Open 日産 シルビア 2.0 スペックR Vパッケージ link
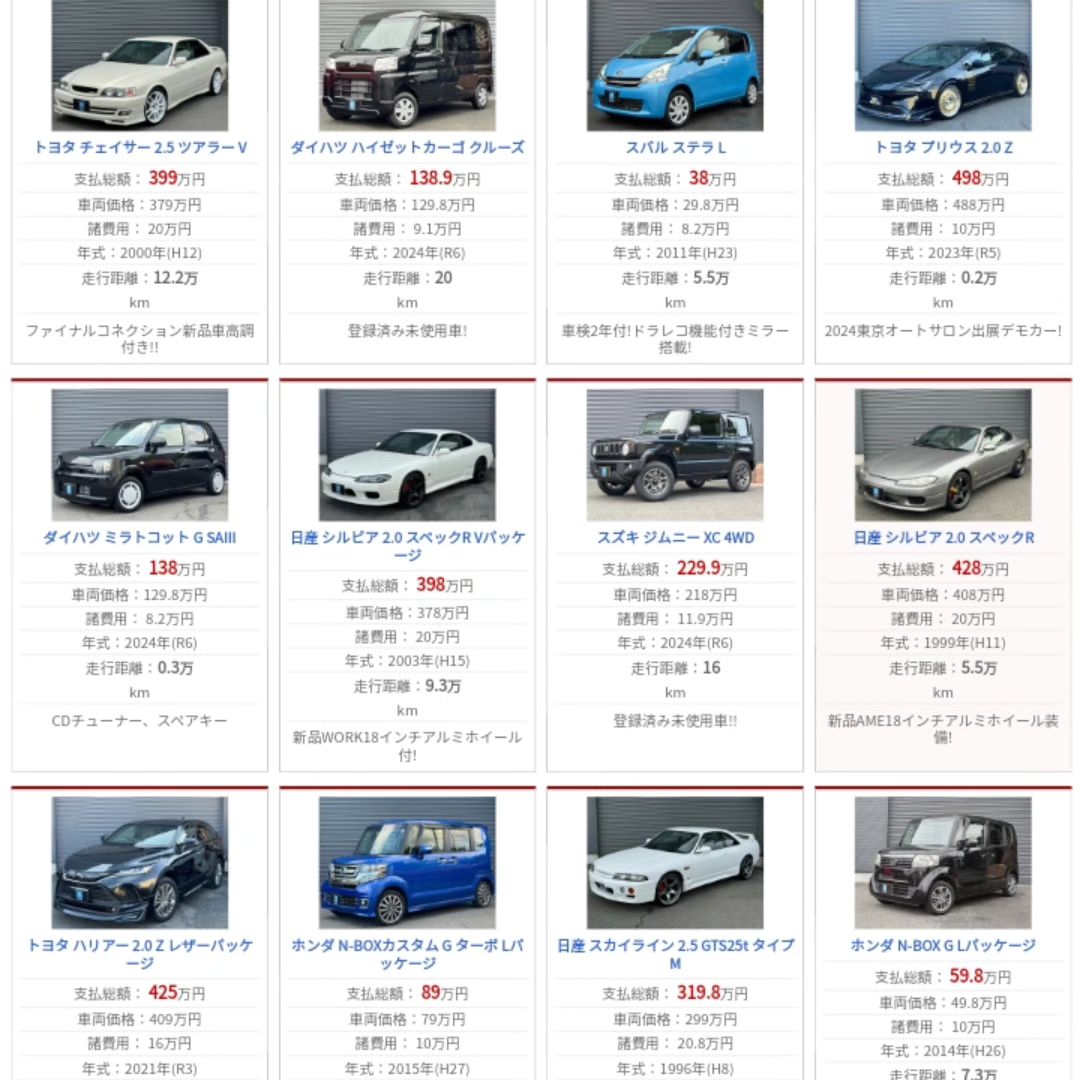The width and height of the screenshot is (1080, 1080). click(407, 546)
